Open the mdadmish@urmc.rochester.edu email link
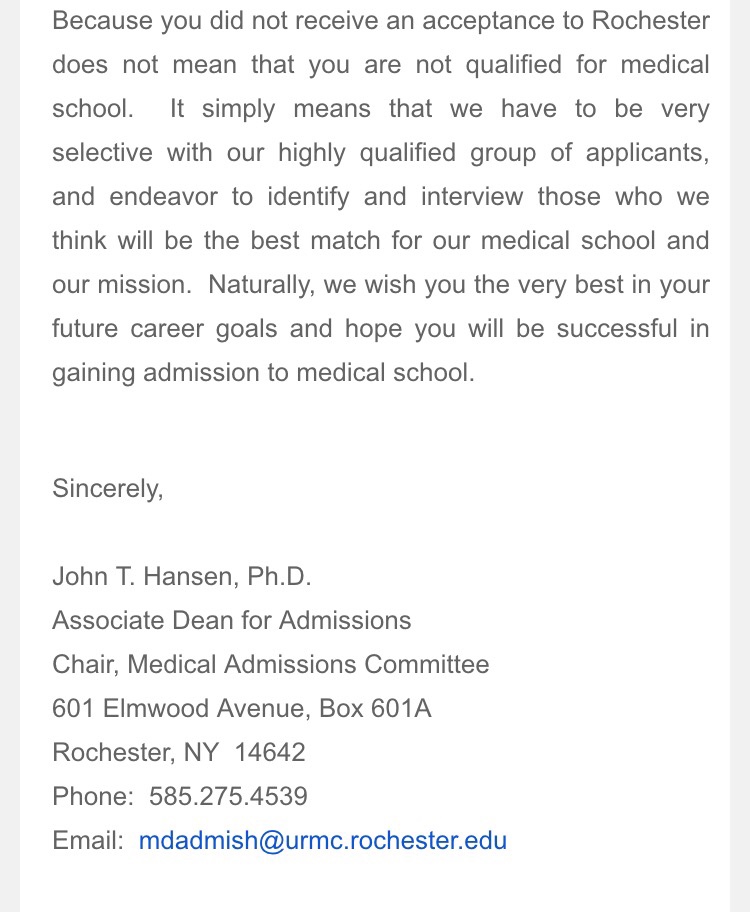This screenshot has width=750, height=912. [322, 840]
